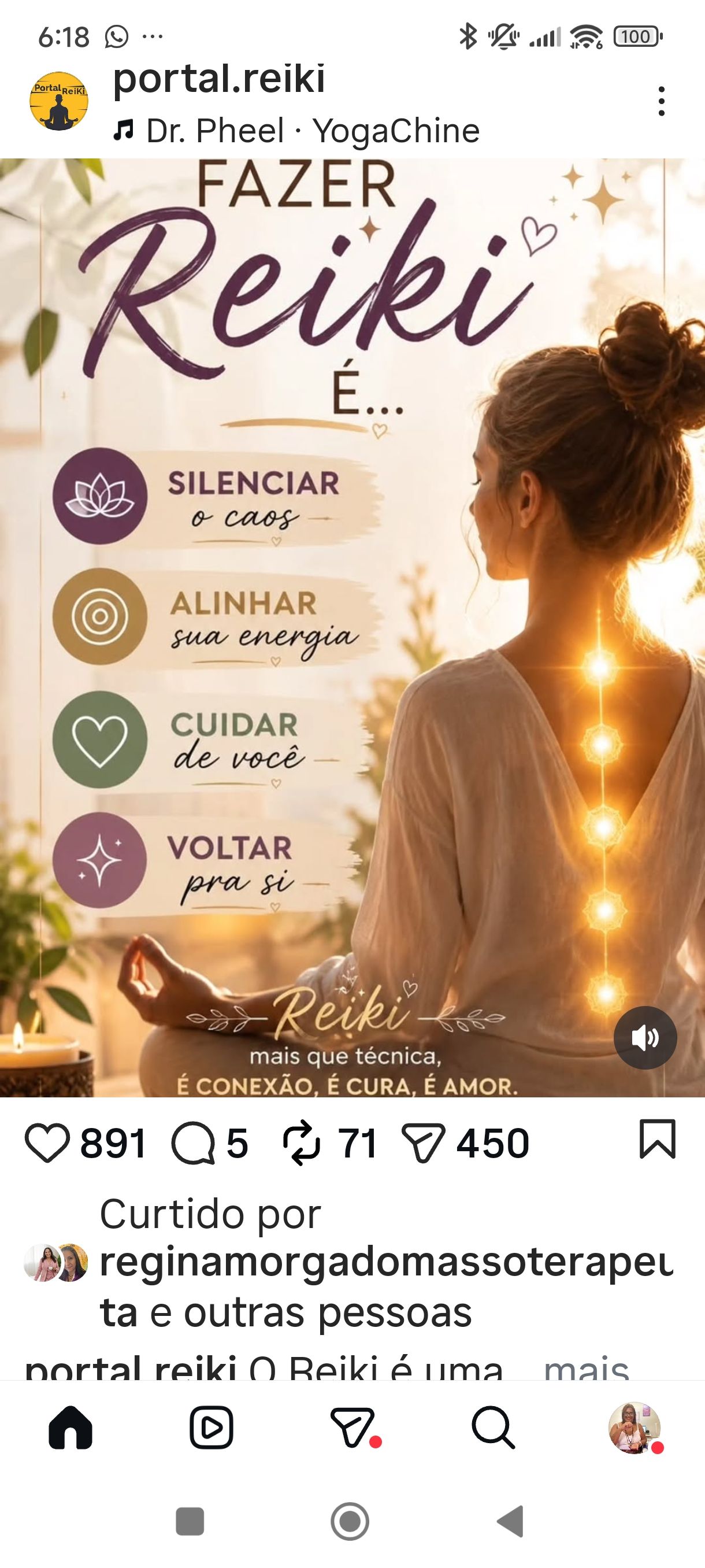Screen dimensions: 705x1568
Task: Tap the system back button
Action: 511,1521
